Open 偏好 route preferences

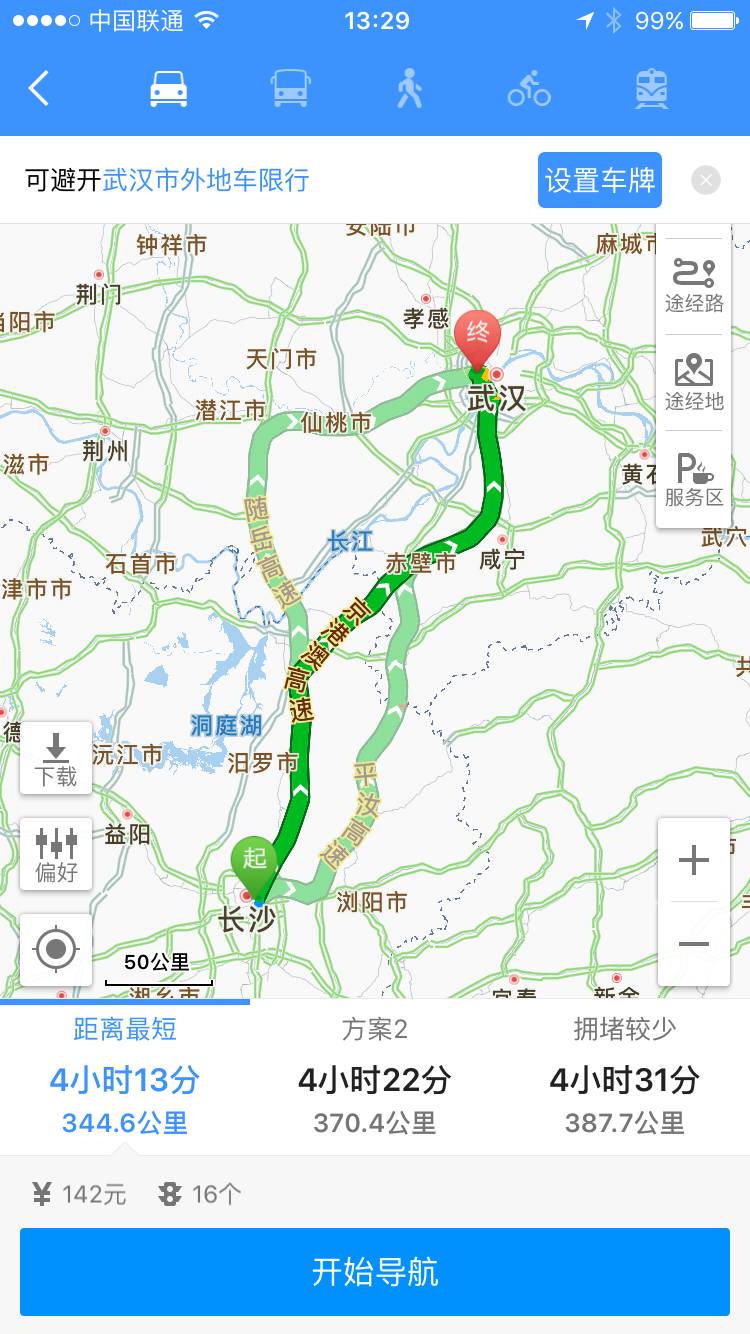56,854
